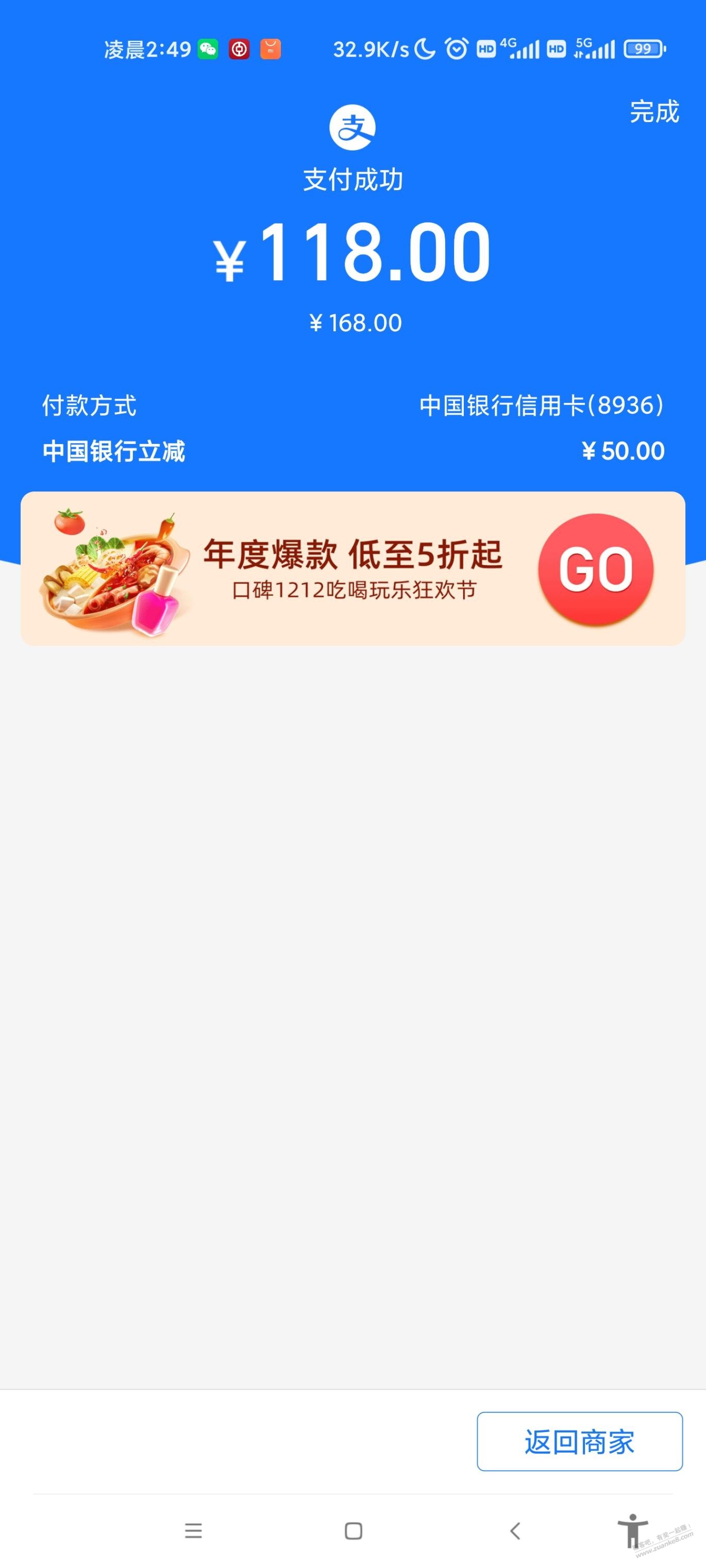This screenshot has width=706, height=1568.
Task: Open the accessibility shortcut icon
Action: pyautogui.click(x=632, y=1530)
